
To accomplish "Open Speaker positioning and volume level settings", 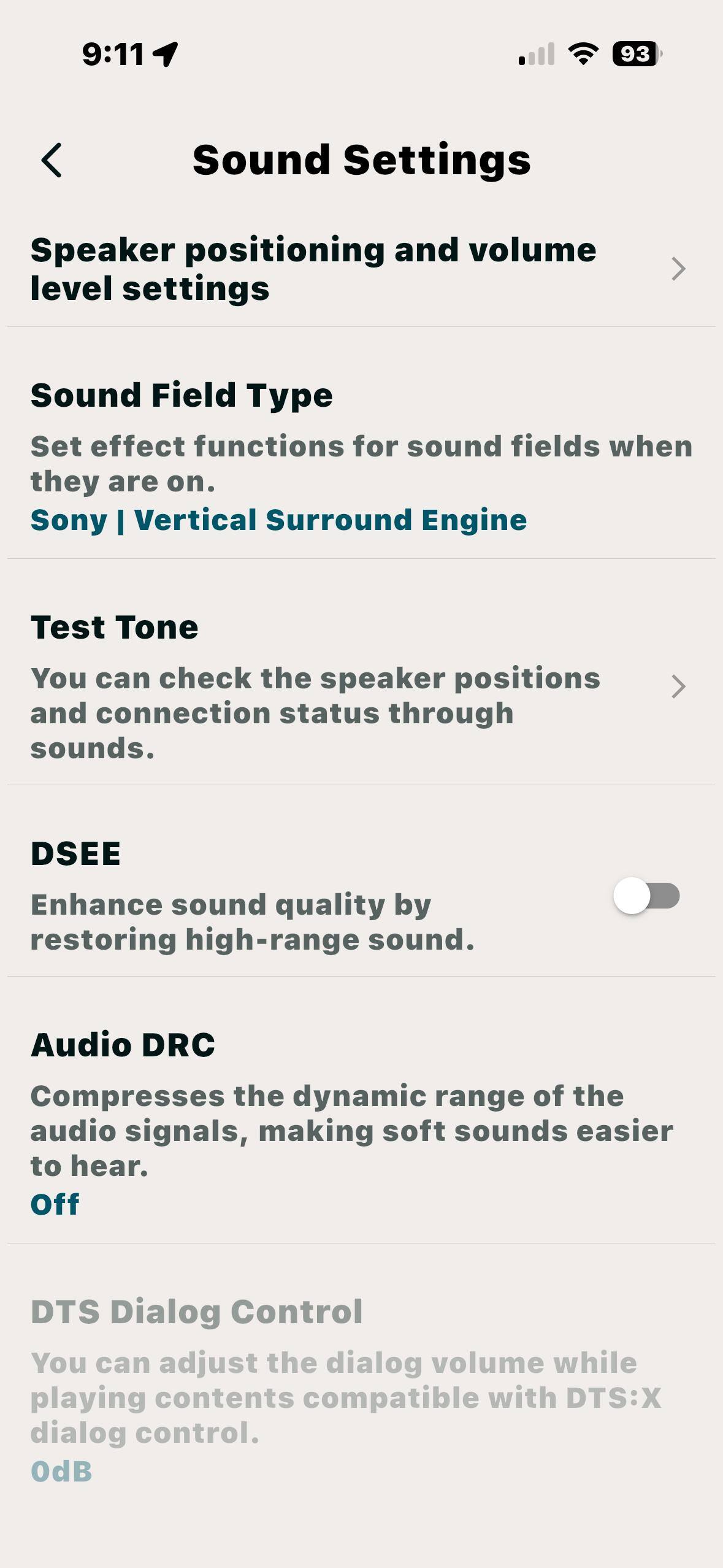I will click(361, 269).
